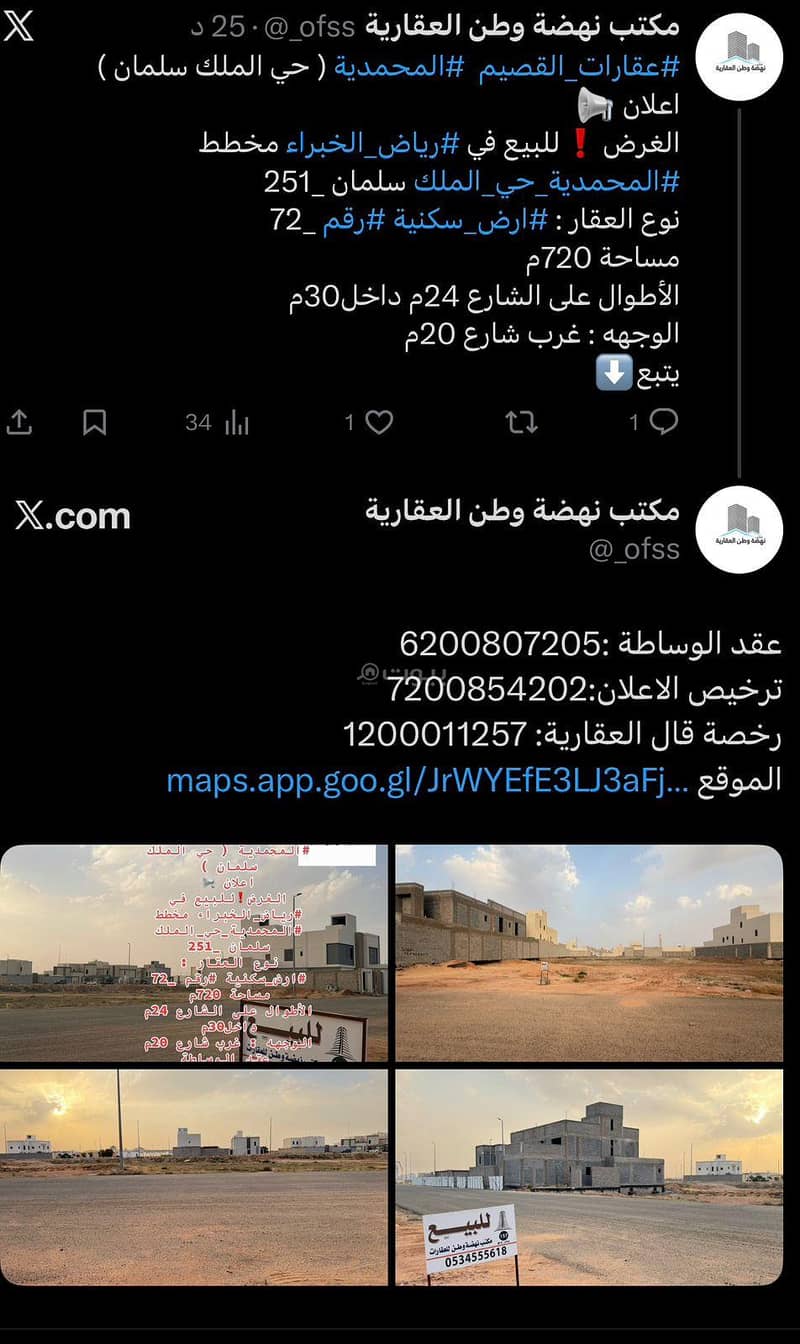The image size is (800, 1344).
Task: Open the profile avatar on the top post
Action: (x=738, y=56)
